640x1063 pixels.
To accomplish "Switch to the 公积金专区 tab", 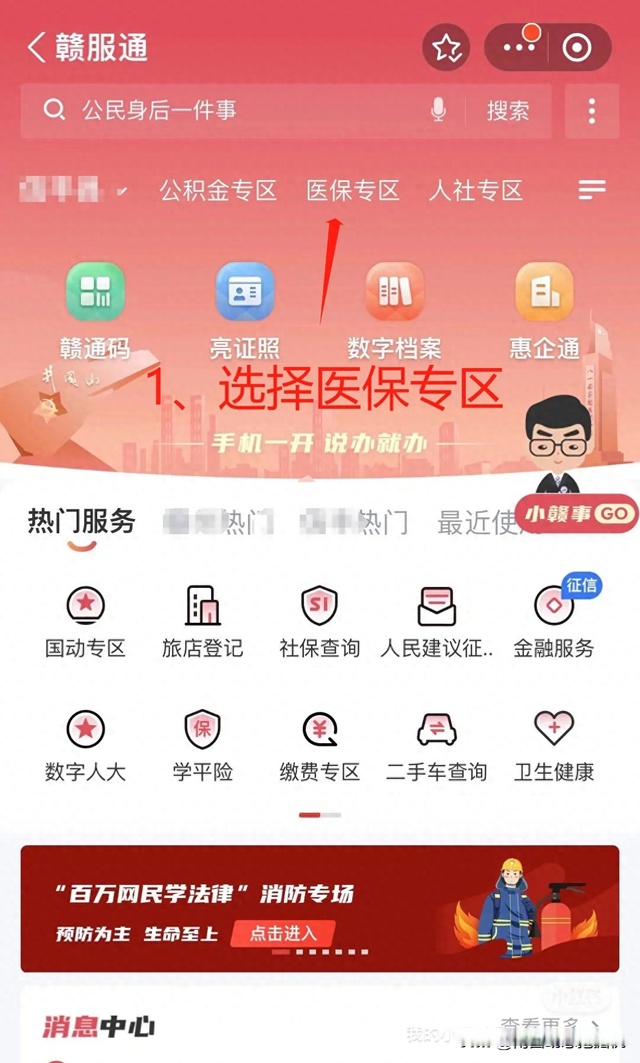I will point(218,190).
